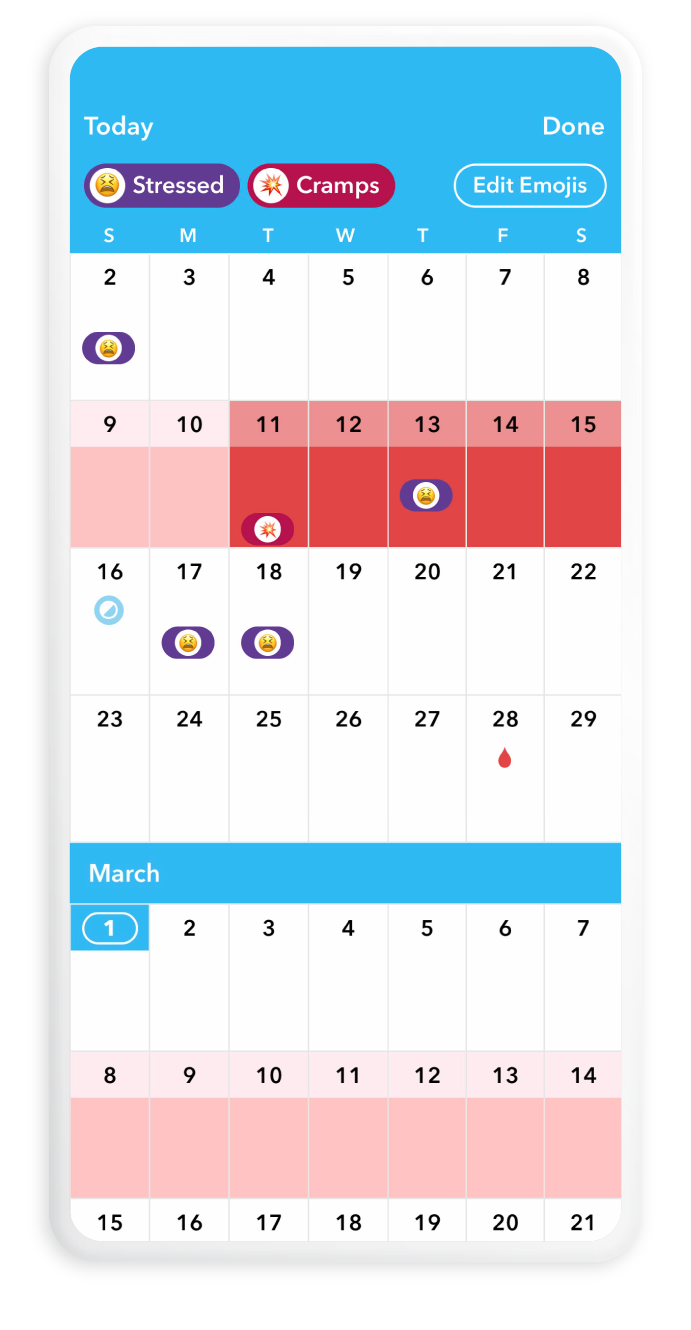
Task: Choose March 5 in the calendar
Action: pyautogui.click(x=427, y=977)
